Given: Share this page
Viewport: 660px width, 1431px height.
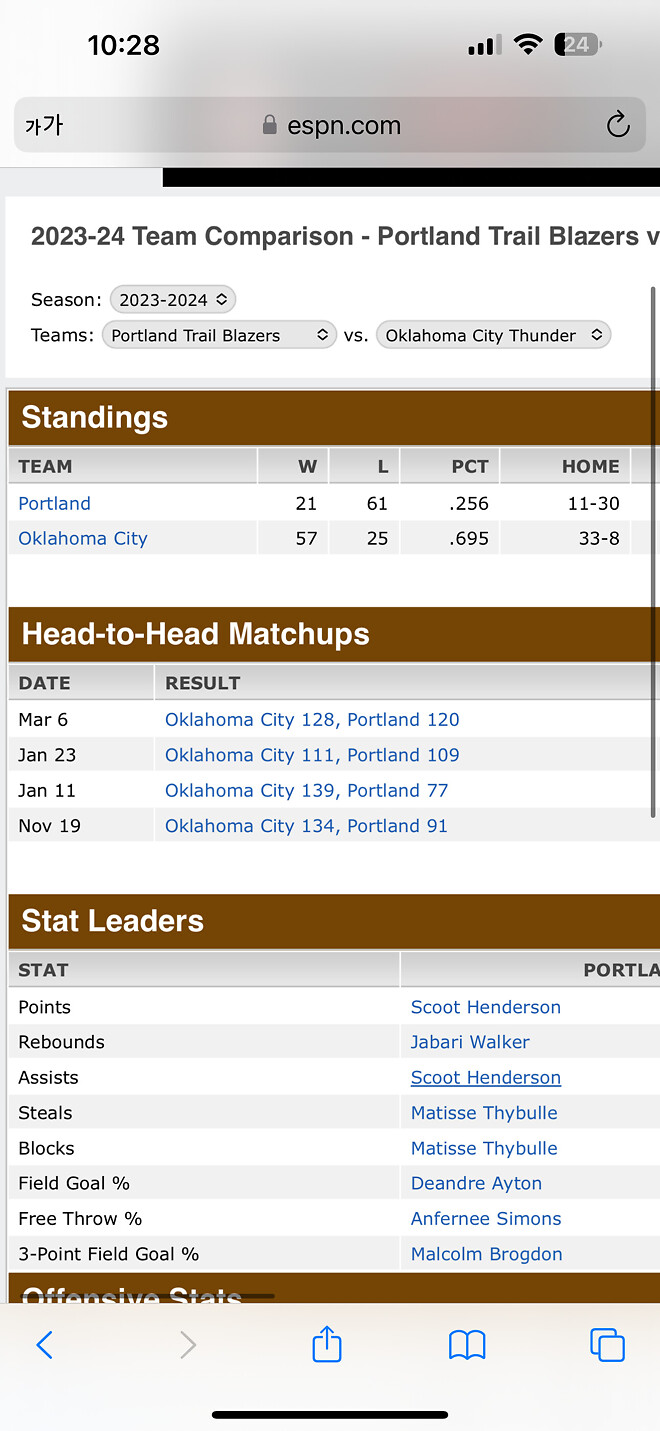Looking at the screenshot, I should pos(327,1345).
